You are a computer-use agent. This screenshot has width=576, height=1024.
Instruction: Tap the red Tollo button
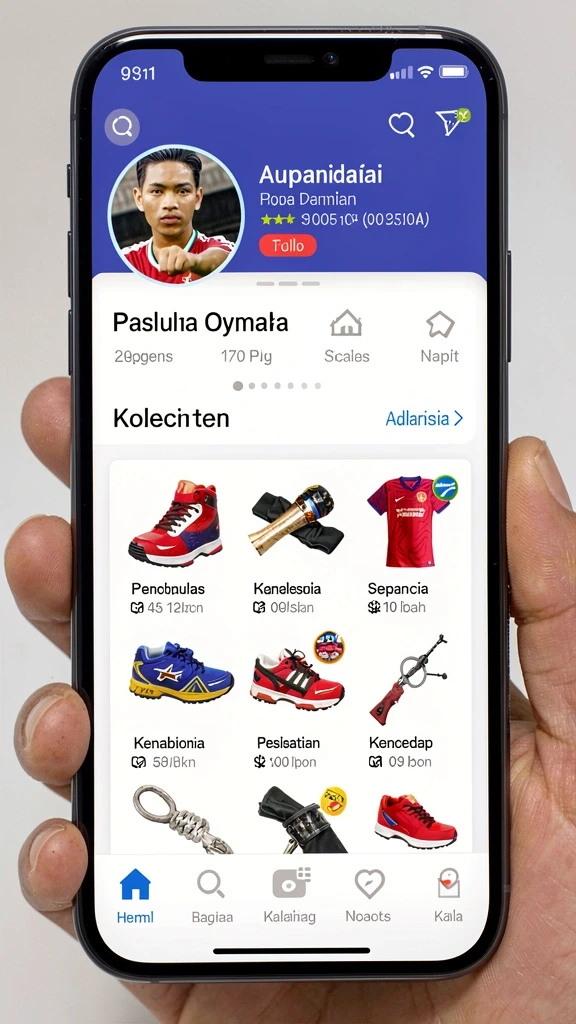[288, 246]
